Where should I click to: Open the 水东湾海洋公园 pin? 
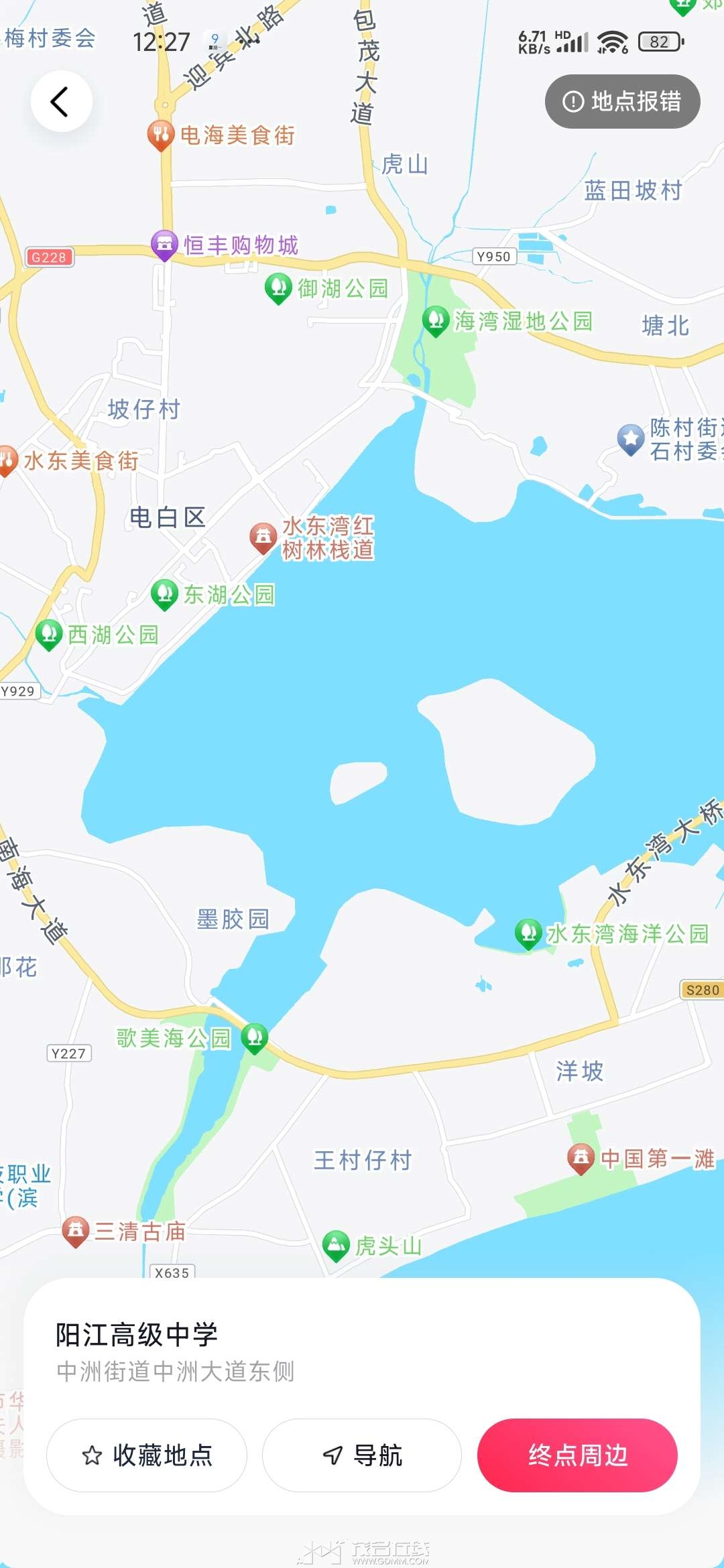528,933
